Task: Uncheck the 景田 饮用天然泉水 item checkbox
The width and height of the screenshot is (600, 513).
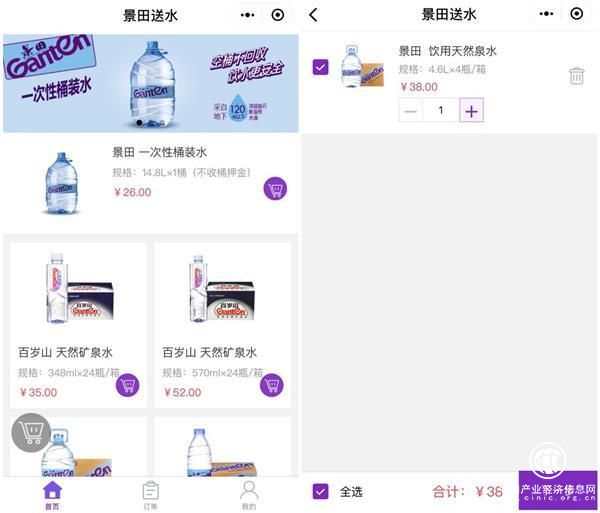Action: coord(320,67)
